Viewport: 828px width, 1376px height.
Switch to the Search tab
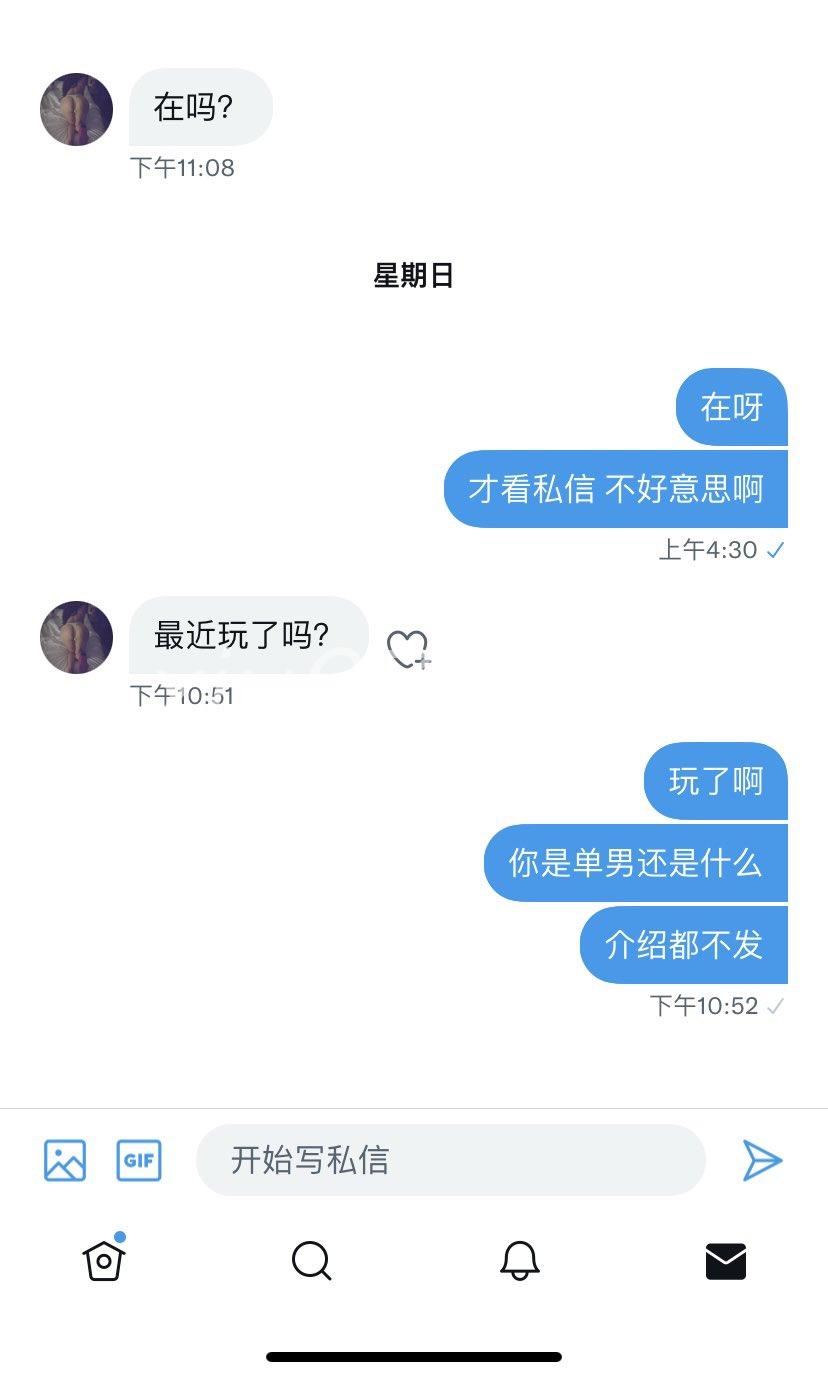click(311, 1260)
